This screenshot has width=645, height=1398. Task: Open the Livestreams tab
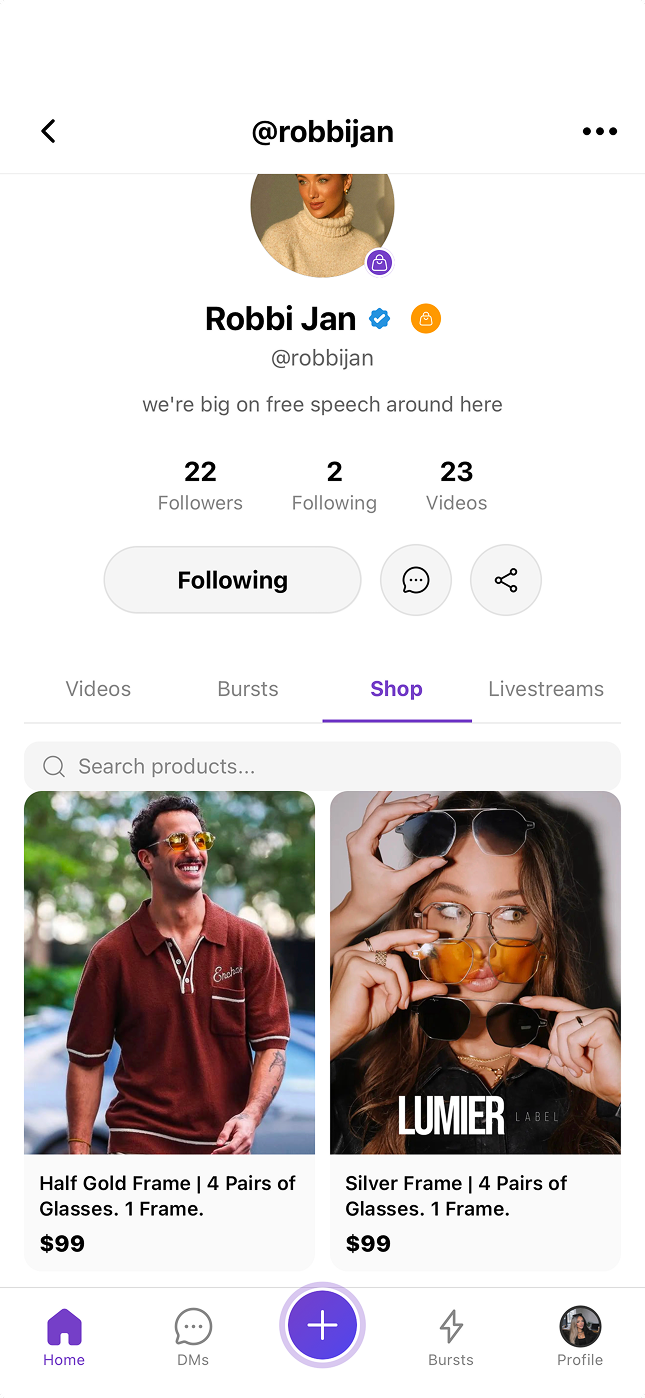(546, 689)
